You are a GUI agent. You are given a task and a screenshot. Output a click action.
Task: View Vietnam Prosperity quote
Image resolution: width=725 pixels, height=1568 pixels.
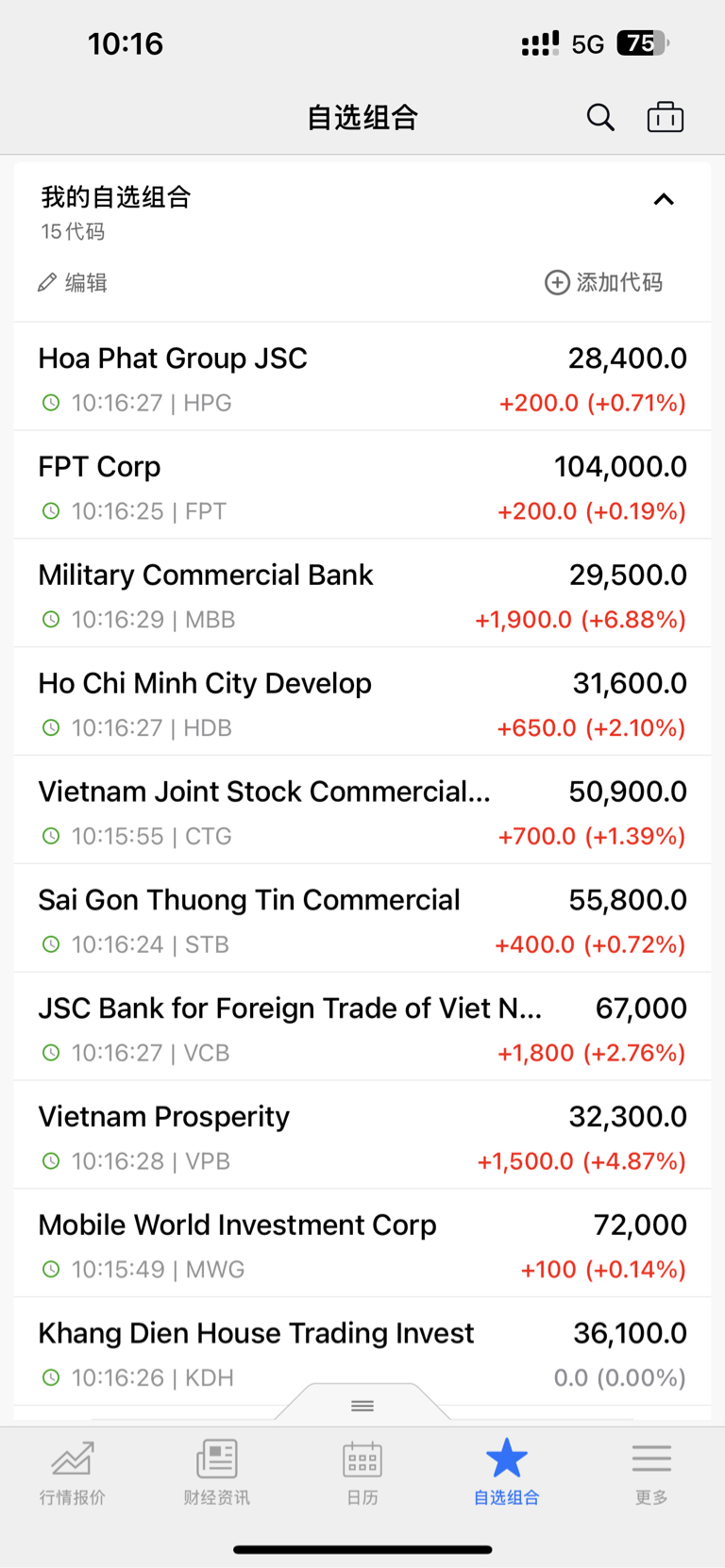362,1135
